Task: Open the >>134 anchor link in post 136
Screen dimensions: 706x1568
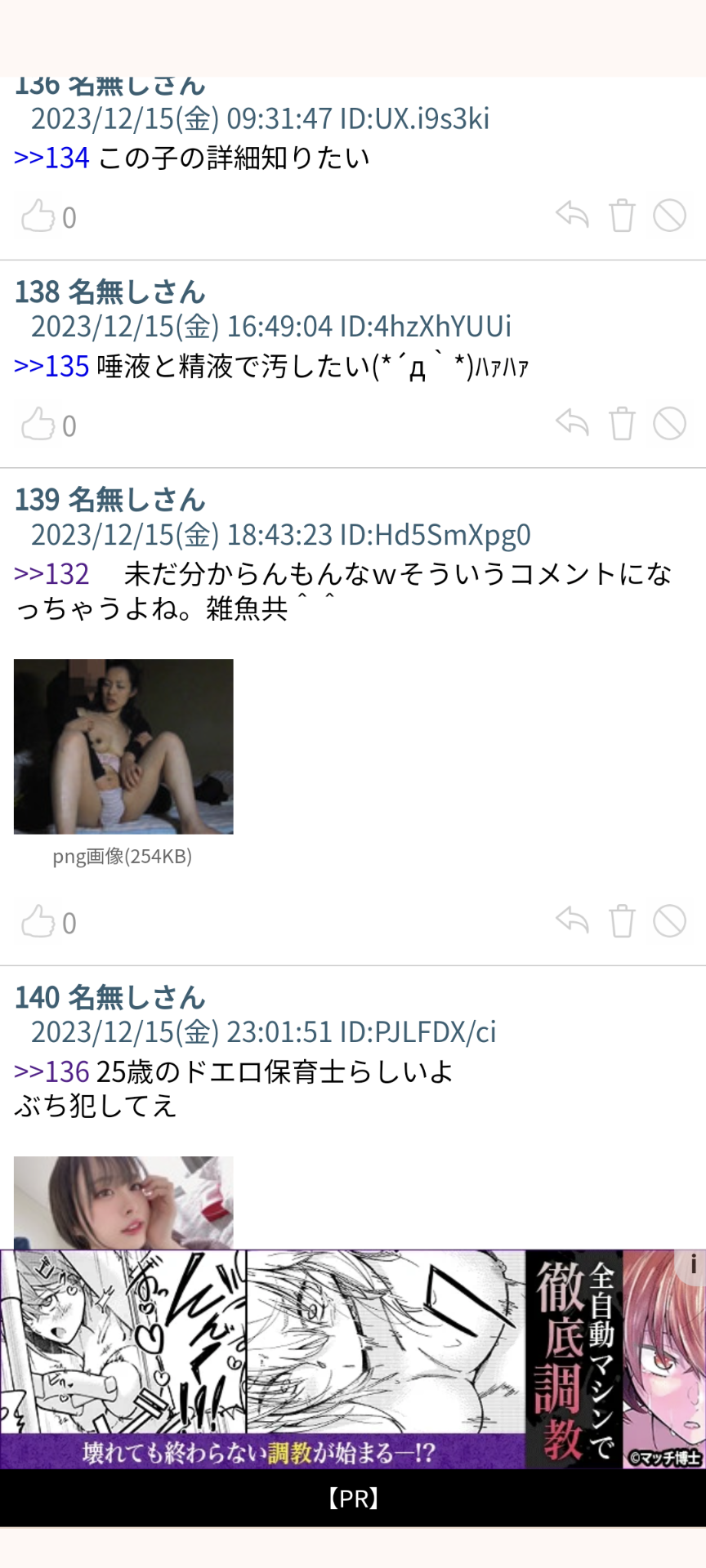Action: (x=51, y=158)
